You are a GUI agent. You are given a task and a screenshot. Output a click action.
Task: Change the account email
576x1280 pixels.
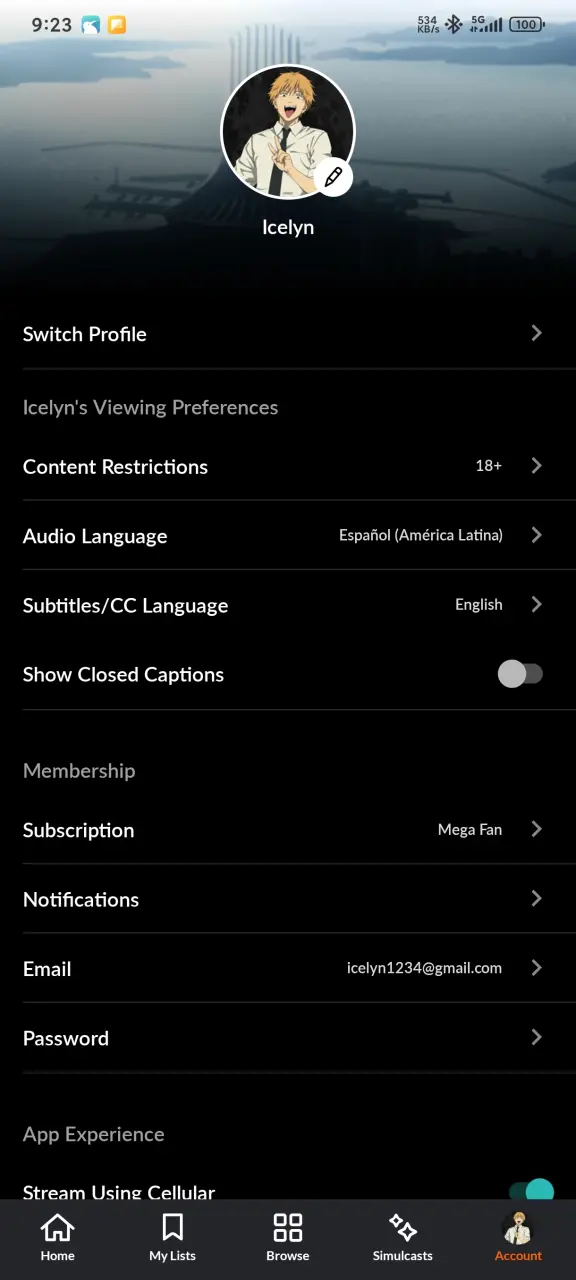(x=288, y=968)
